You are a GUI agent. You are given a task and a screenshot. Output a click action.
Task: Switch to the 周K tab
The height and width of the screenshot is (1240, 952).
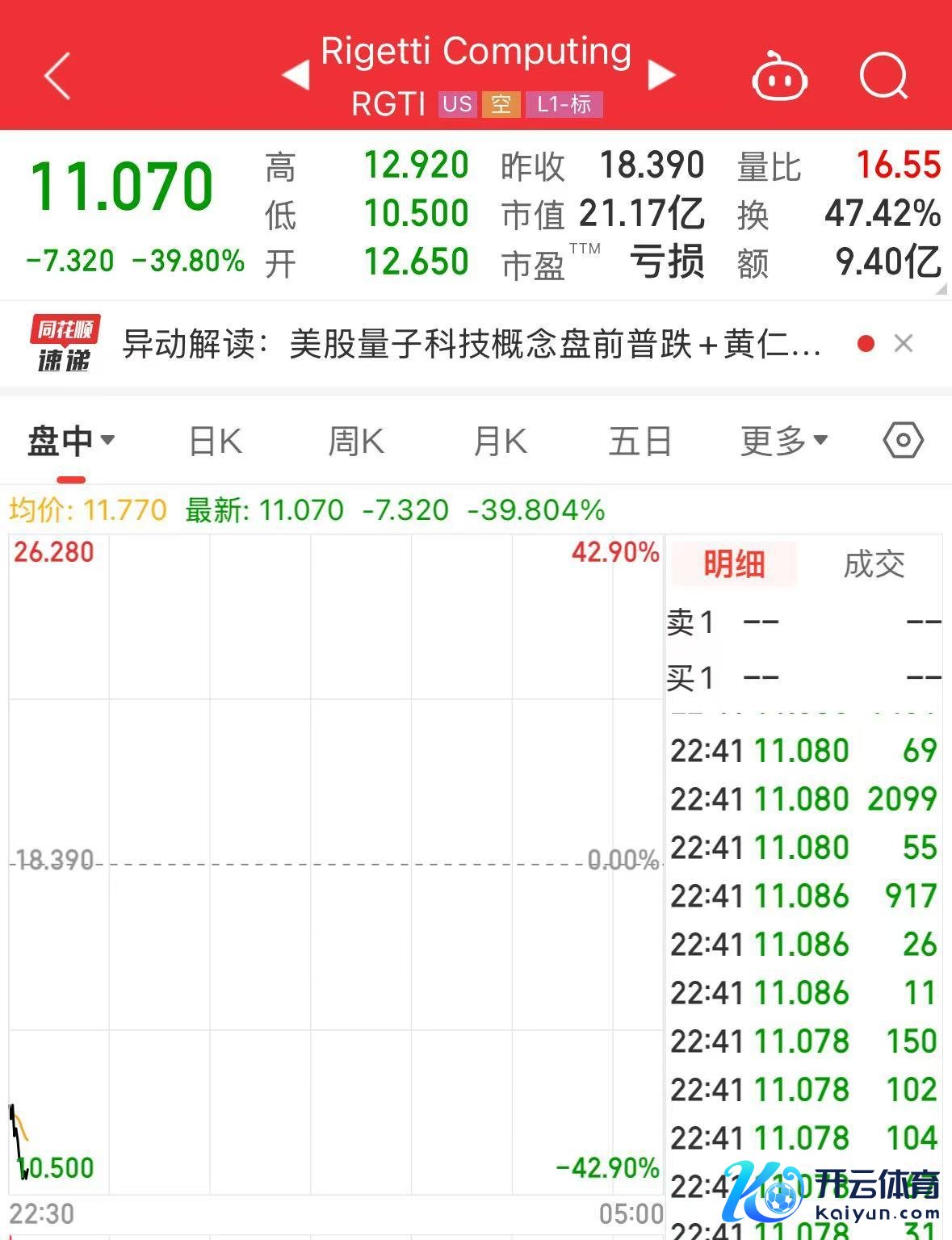coord(356,442)
